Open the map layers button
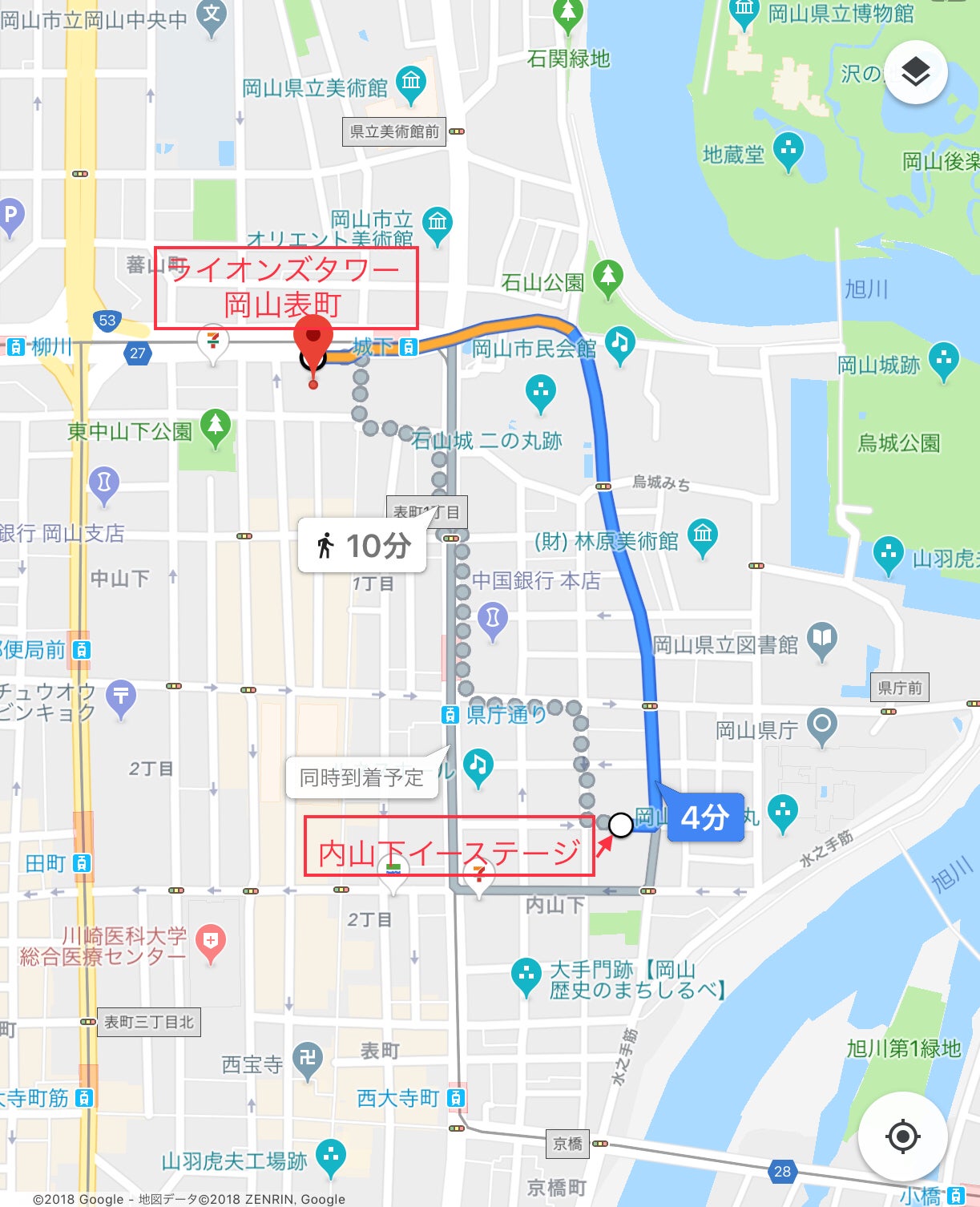This screenshot has width=980, height=1207. pyautogui.click(x=916, y=73)
